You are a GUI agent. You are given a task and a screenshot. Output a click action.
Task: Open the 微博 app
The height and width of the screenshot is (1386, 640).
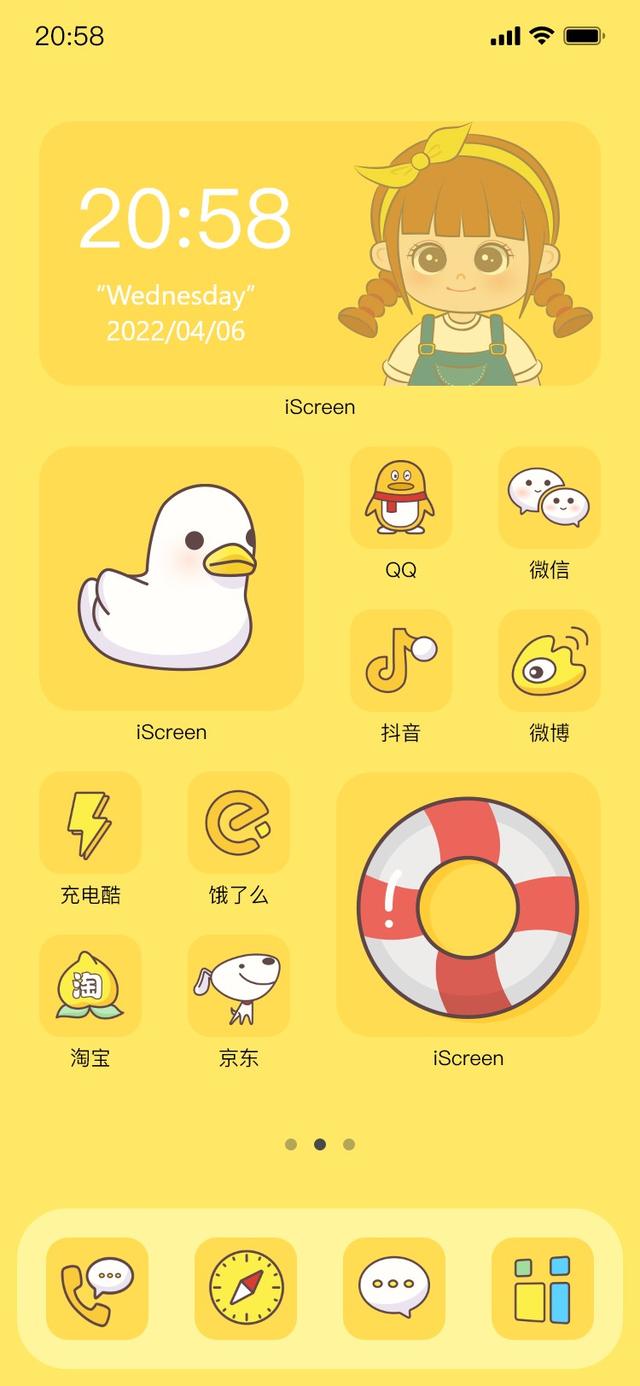549,661
